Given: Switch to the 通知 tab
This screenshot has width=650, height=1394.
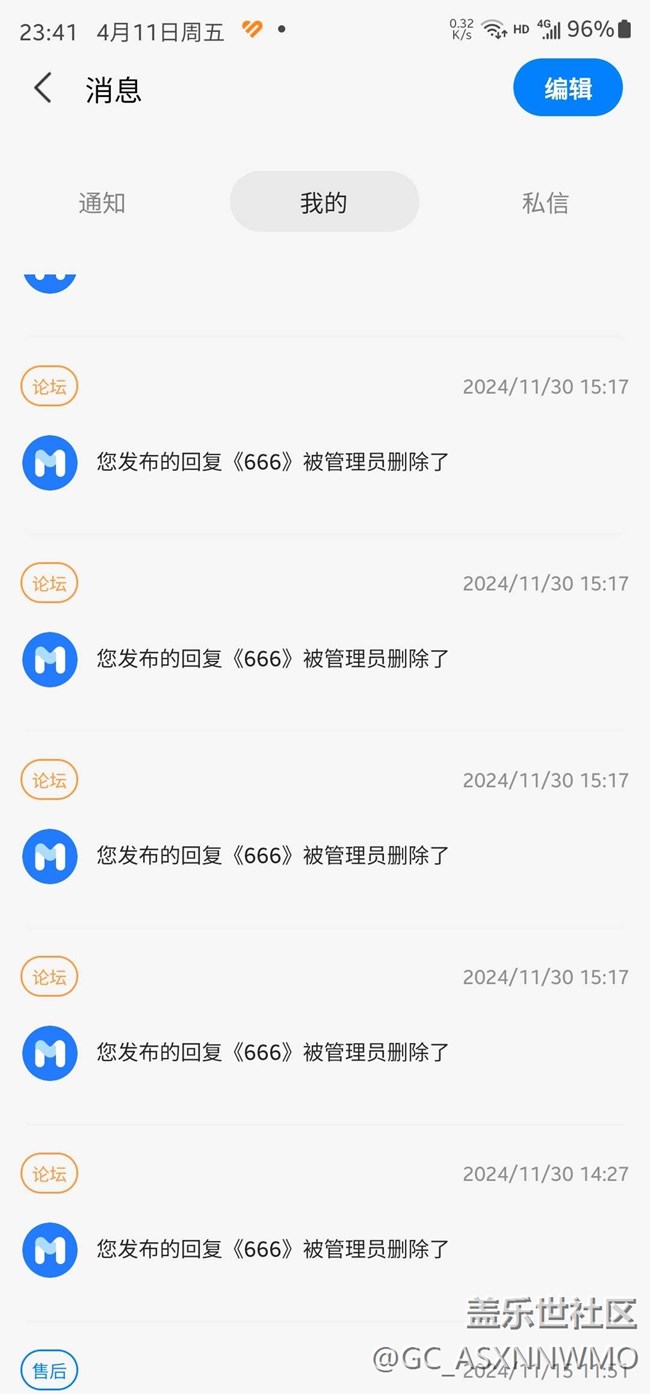Looking at the screenshot, I should click(102, 203).
